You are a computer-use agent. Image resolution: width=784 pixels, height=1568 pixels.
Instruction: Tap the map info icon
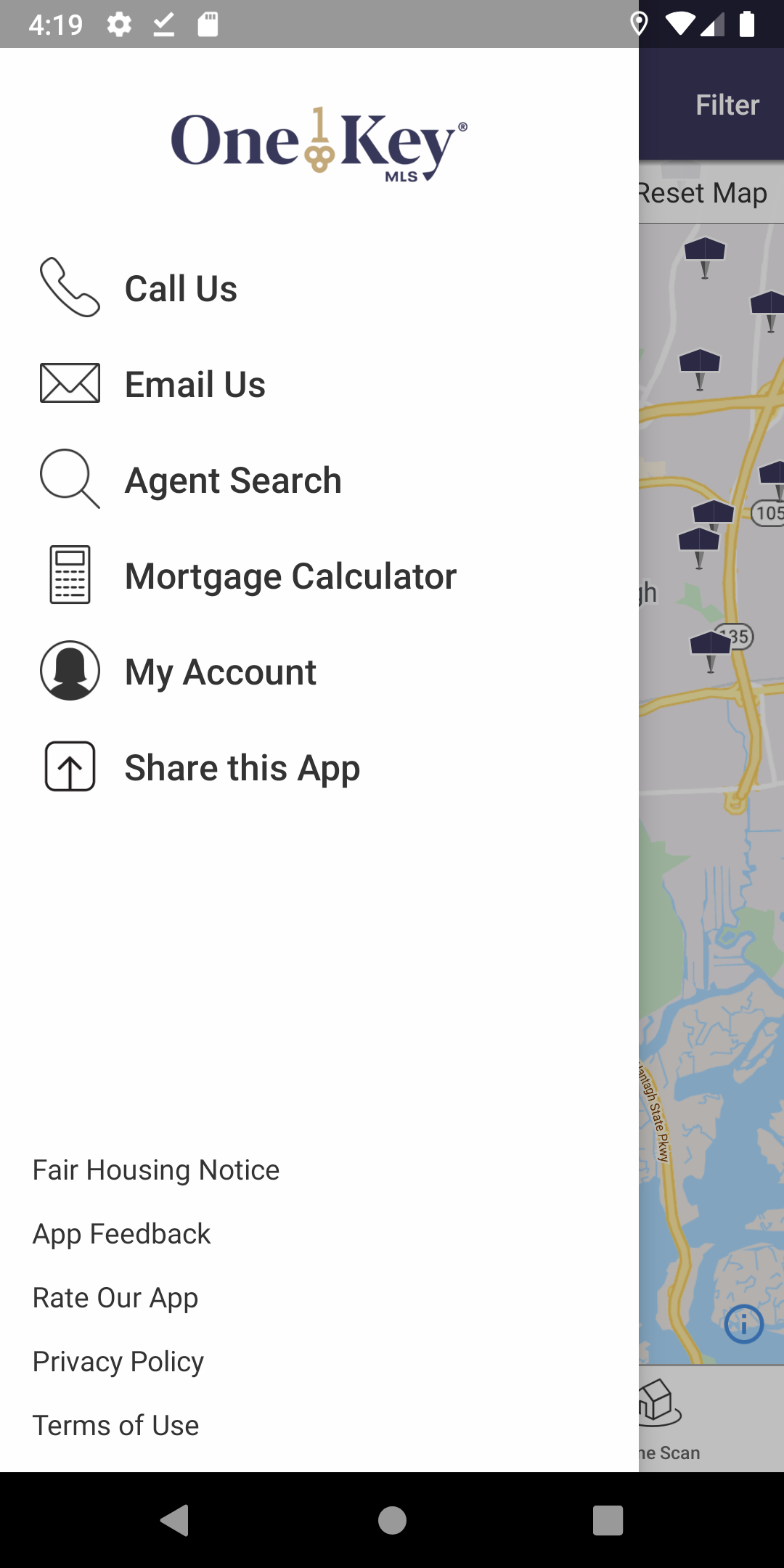(x=744, y=1324)
